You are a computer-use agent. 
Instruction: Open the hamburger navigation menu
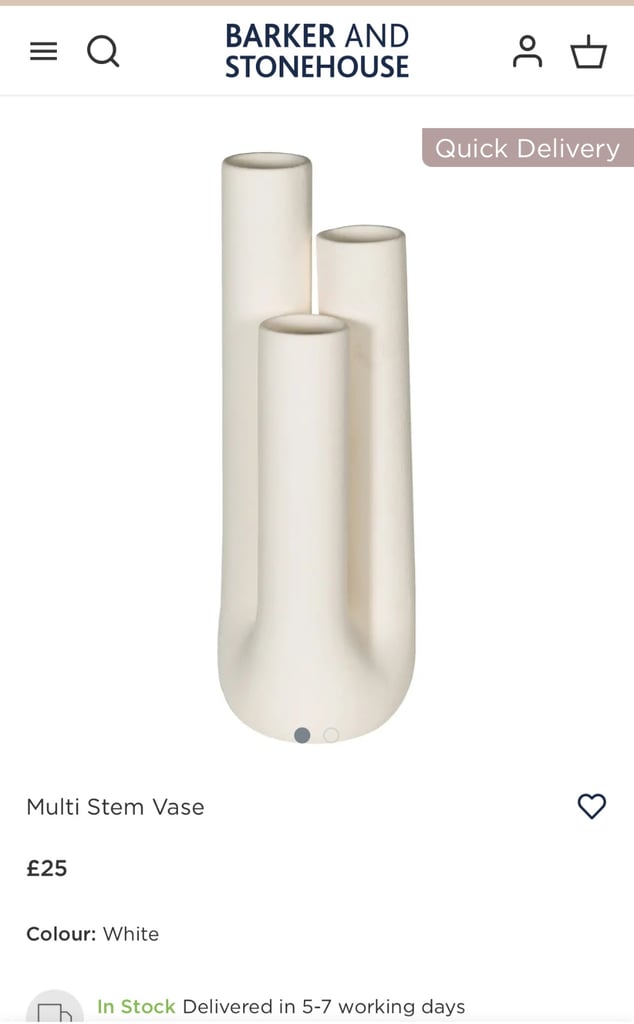44,51
